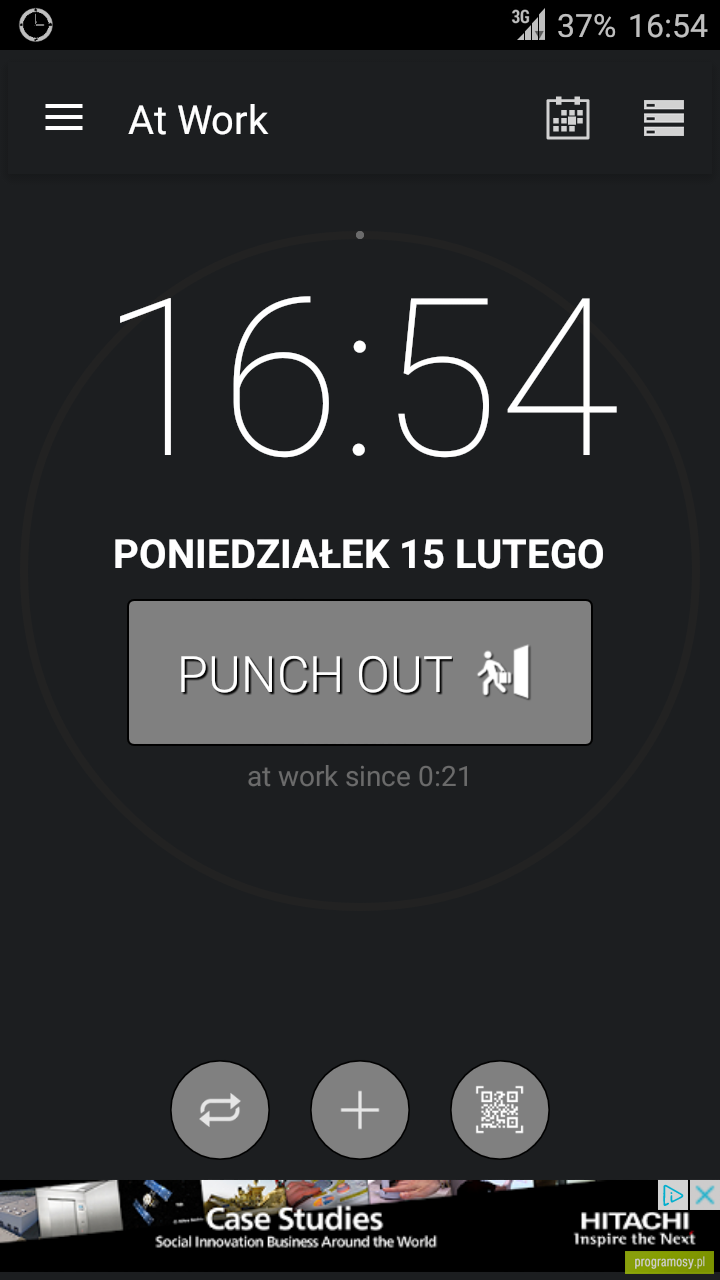Tap the round QR code scanner button
720x1280 pixels.
(500, 1110)
